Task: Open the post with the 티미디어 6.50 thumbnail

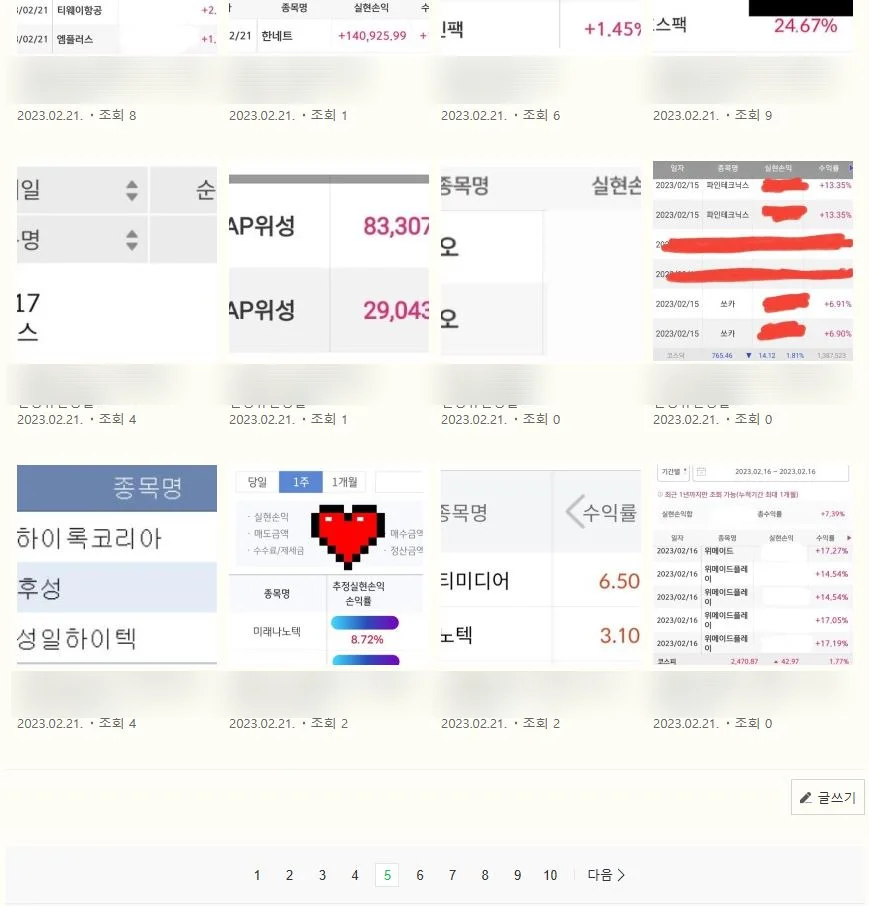Action: [x=540, y=564]
